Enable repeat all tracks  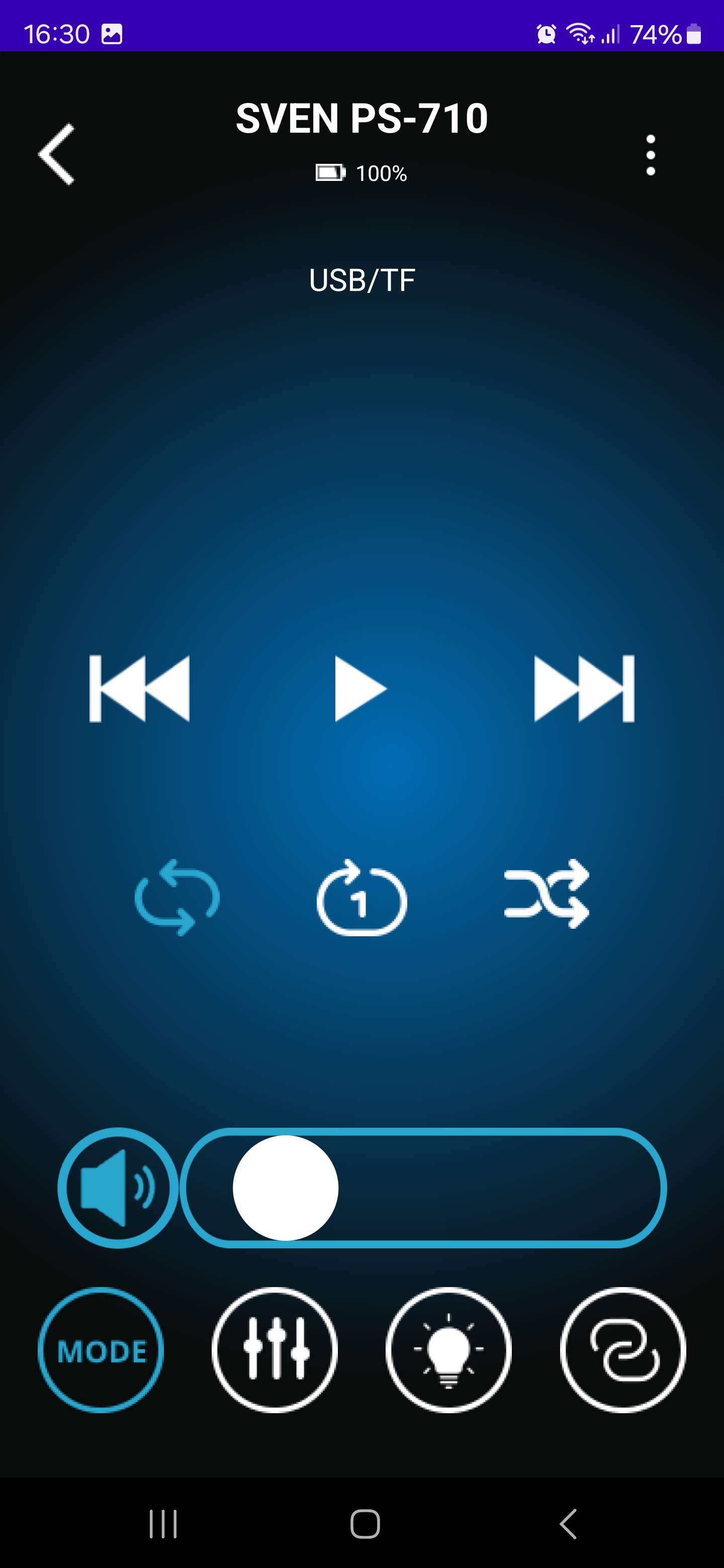pos(177,897)
